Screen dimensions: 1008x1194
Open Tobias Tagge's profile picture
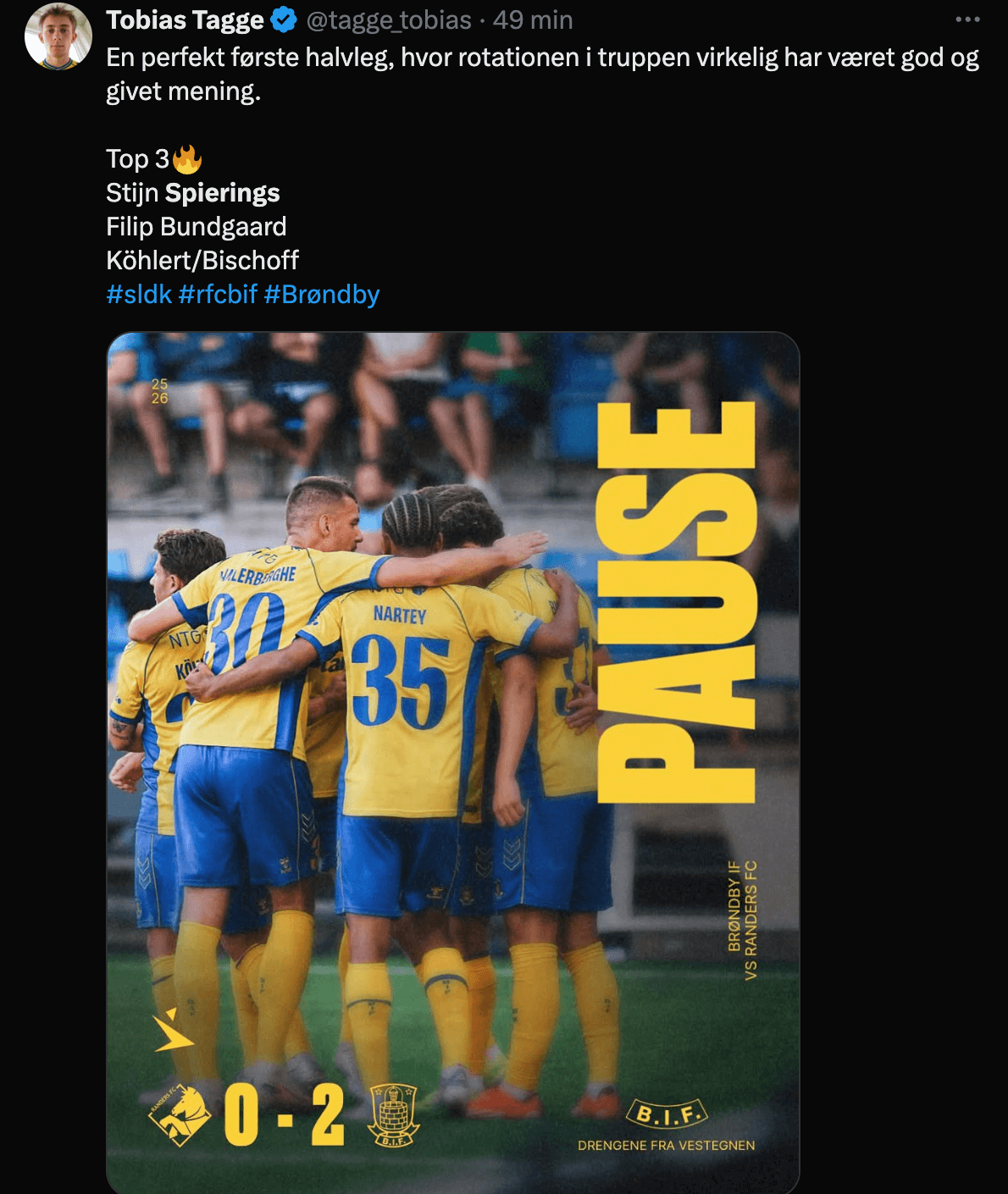[x=58, y=36]
